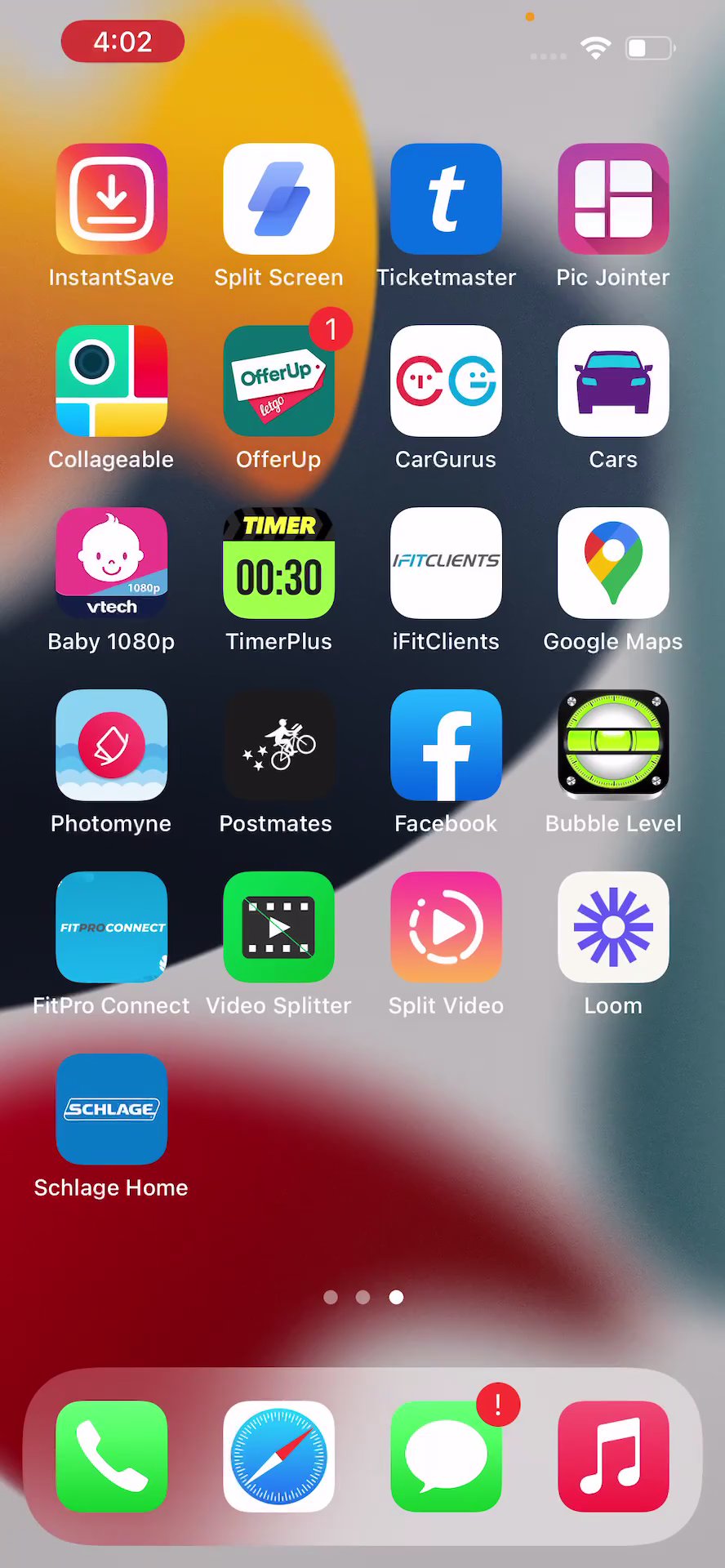Open the Bubble Level tool
This screenshot has height=1568, width=725.
(x=613, y=745)
